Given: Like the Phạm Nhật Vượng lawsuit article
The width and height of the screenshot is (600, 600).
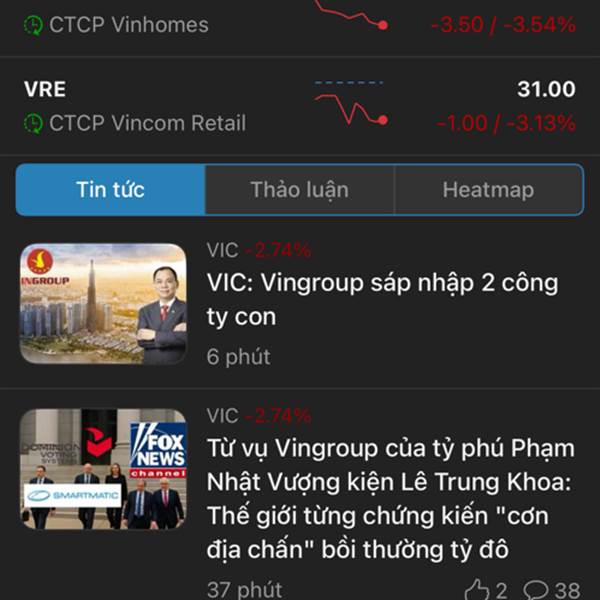Looking at the screenshot, I should [x=486, y=589].
